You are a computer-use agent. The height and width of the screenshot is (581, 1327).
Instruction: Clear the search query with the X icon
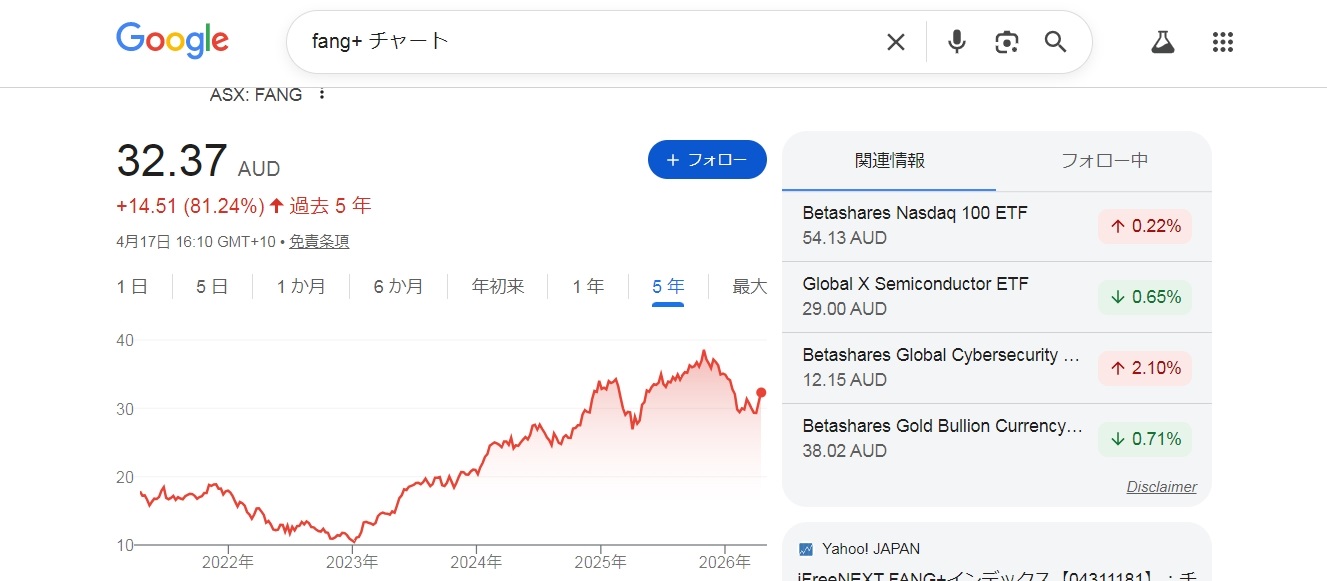click(x=895, y=42)
